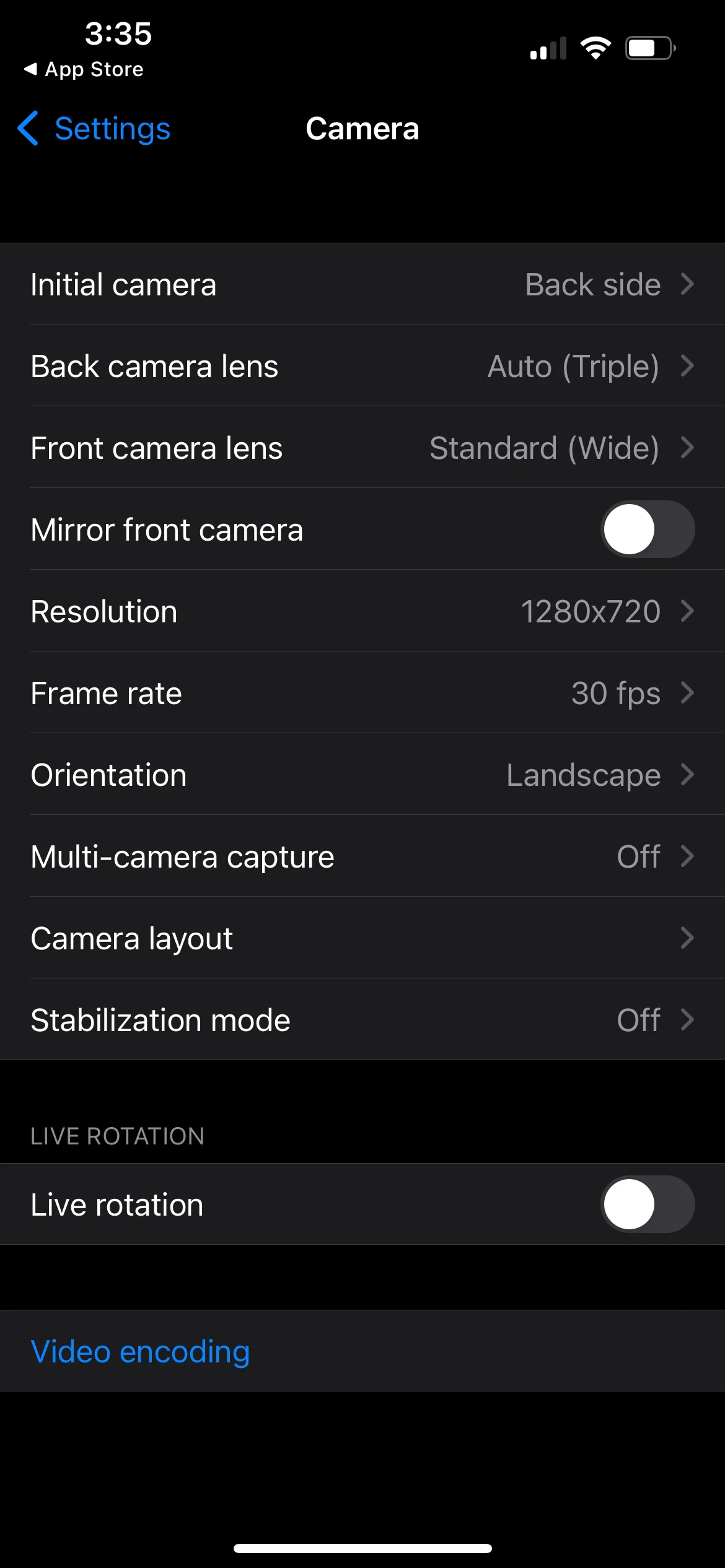Enable Live rotation switch

point(647,1204)
